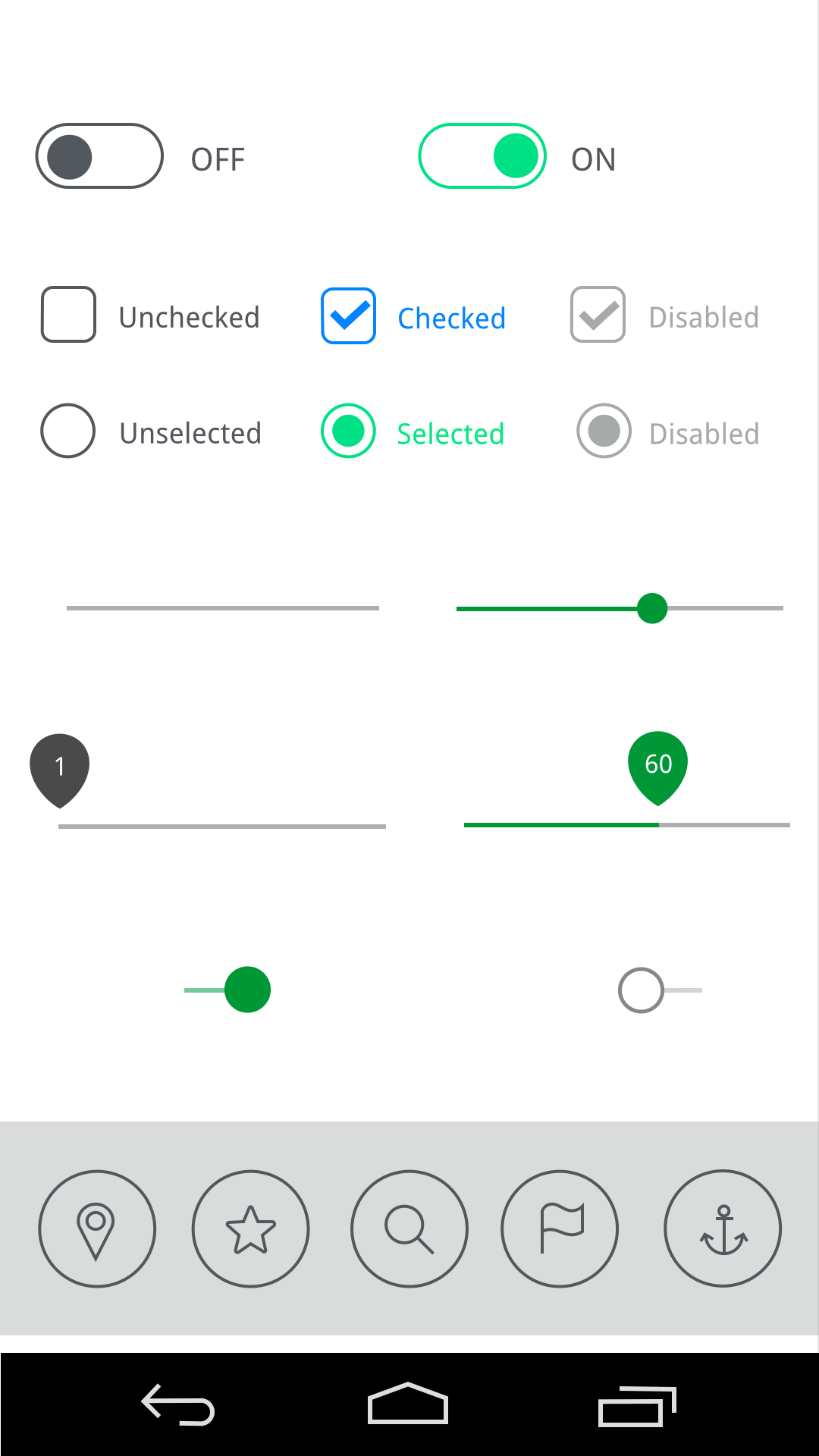Image resolution: width=819 pixels, height=1456 pixels.
Task: Open the location pin button
Action: pos(97,1228)
